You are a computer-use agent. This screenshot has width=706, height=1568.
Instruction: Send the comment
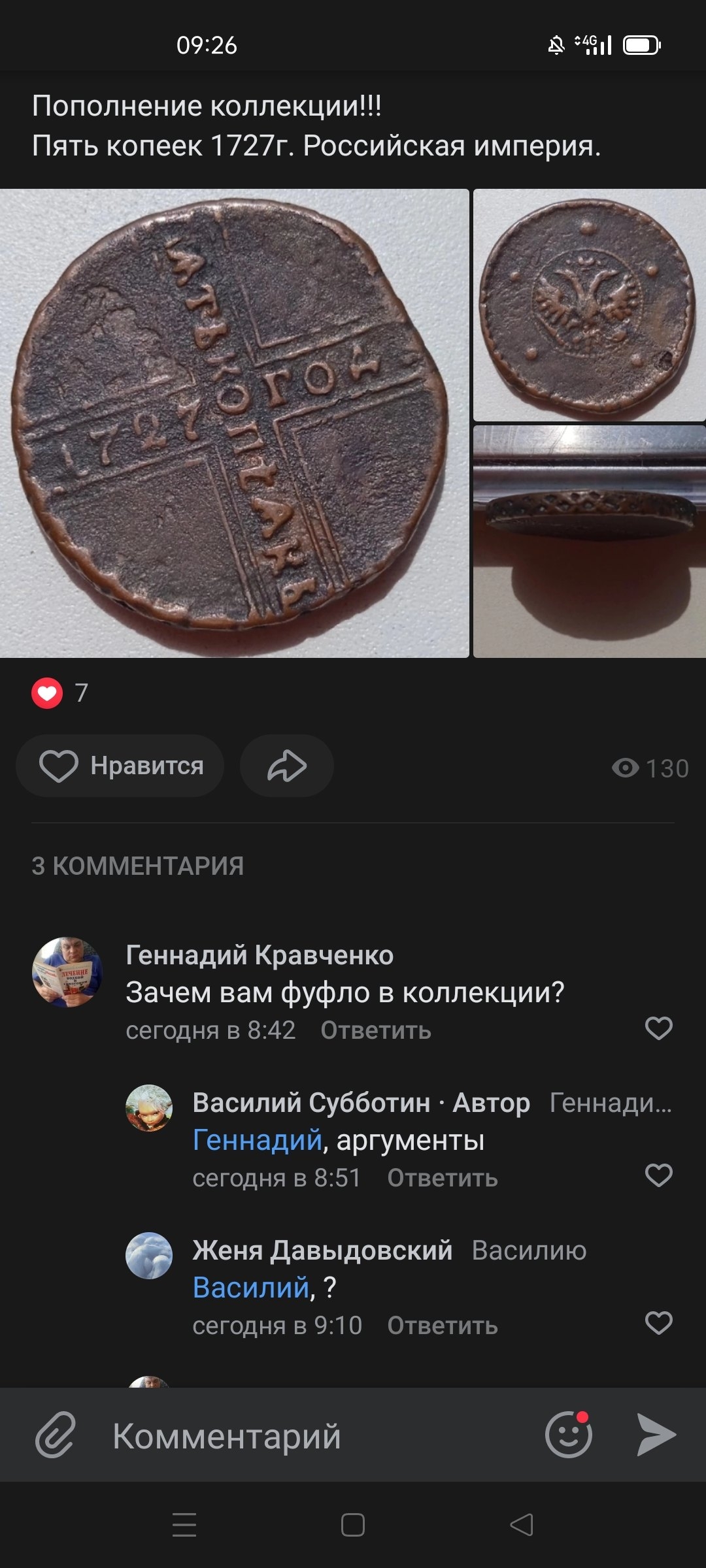(x=656, y=1435)
